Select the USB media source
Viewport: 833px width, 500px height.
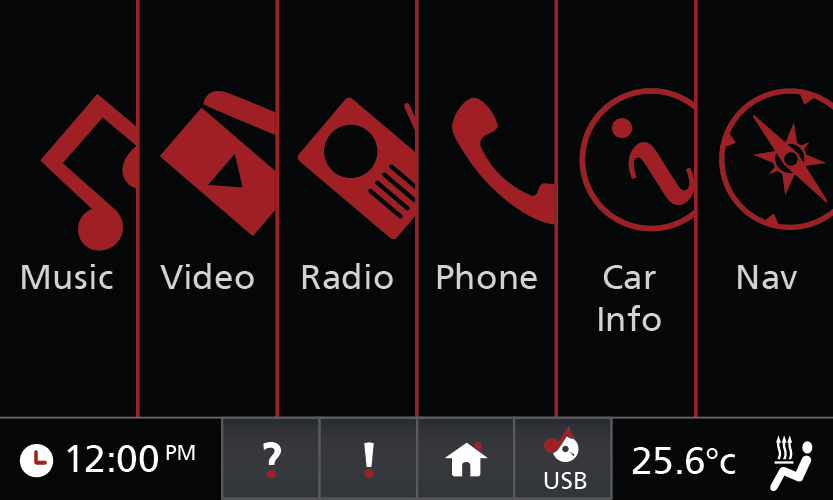point(564,459)
